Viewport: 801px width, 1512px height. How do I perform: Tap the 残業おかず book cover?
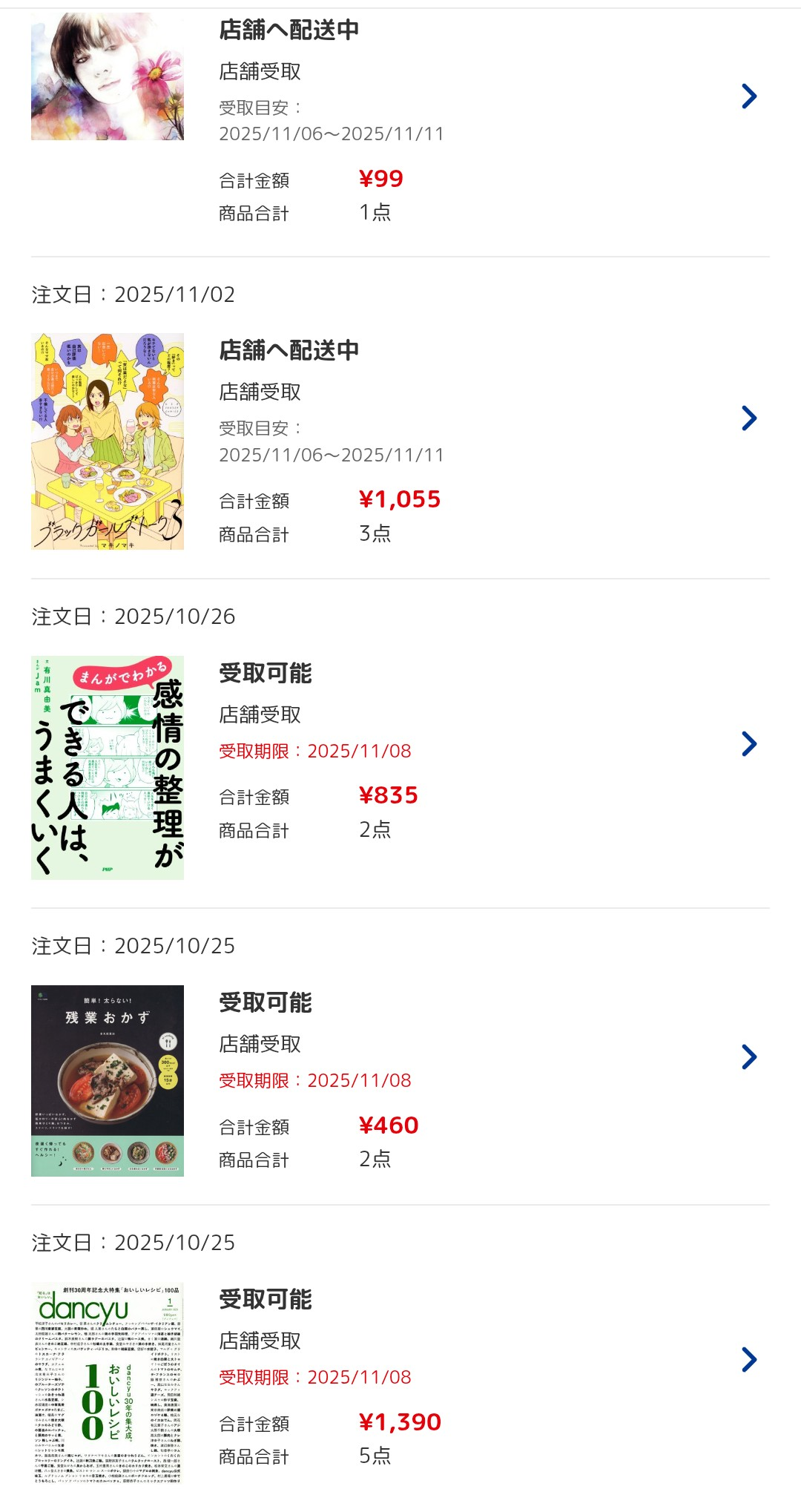(x=108, y=1080)
